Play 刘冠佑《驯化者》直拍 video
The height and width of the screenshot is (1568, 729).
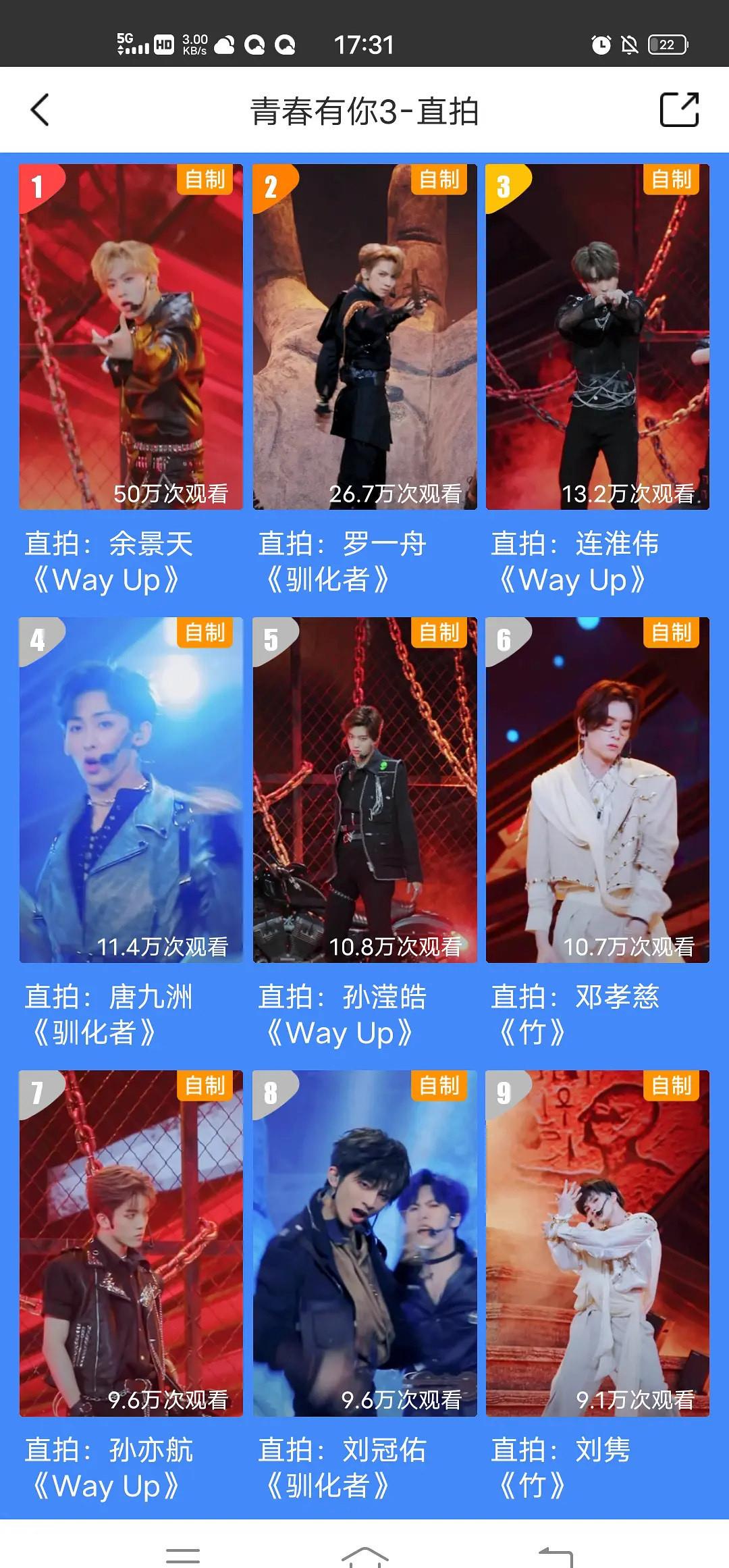point(364,1243)
